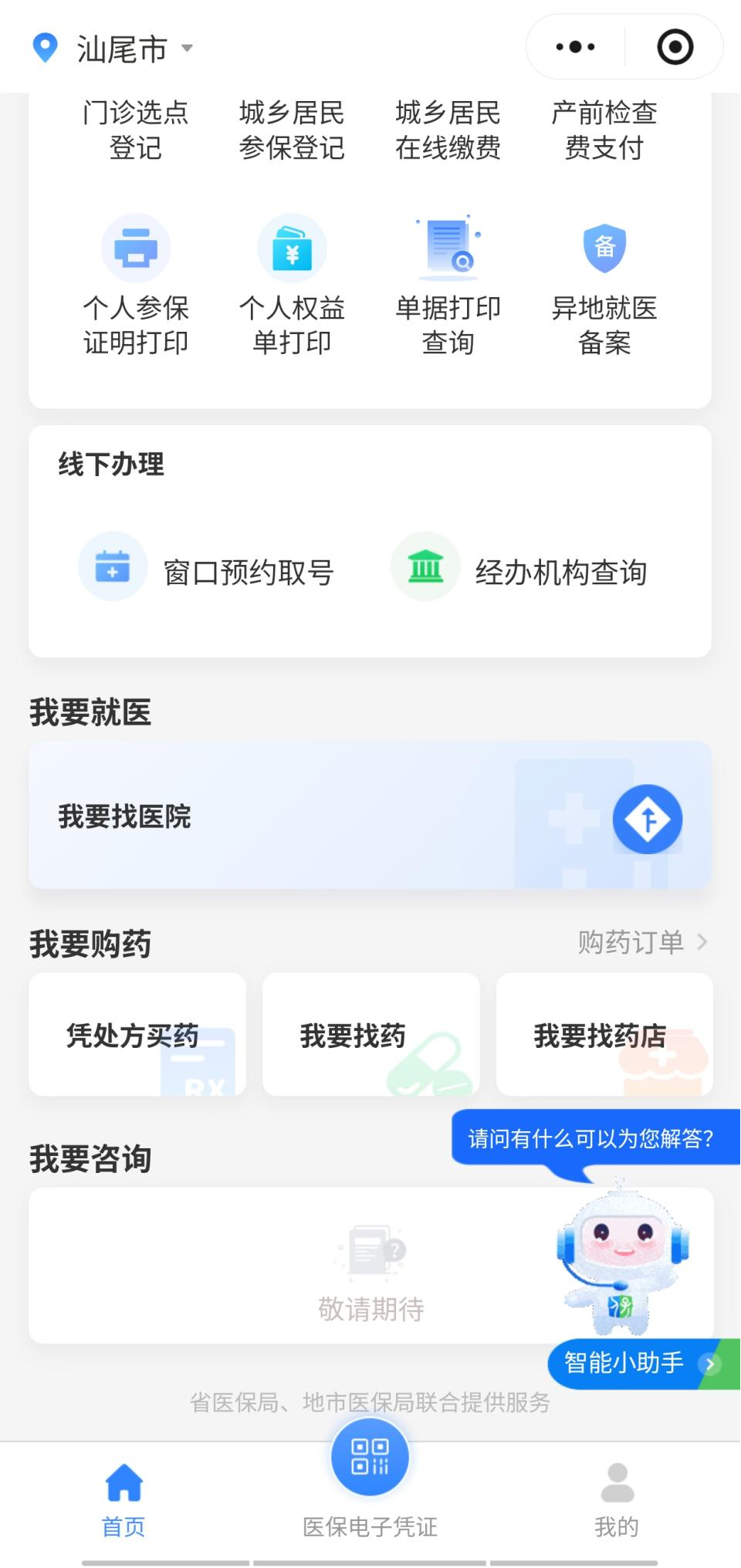Open 窗口预约取号 appointment

207,570
